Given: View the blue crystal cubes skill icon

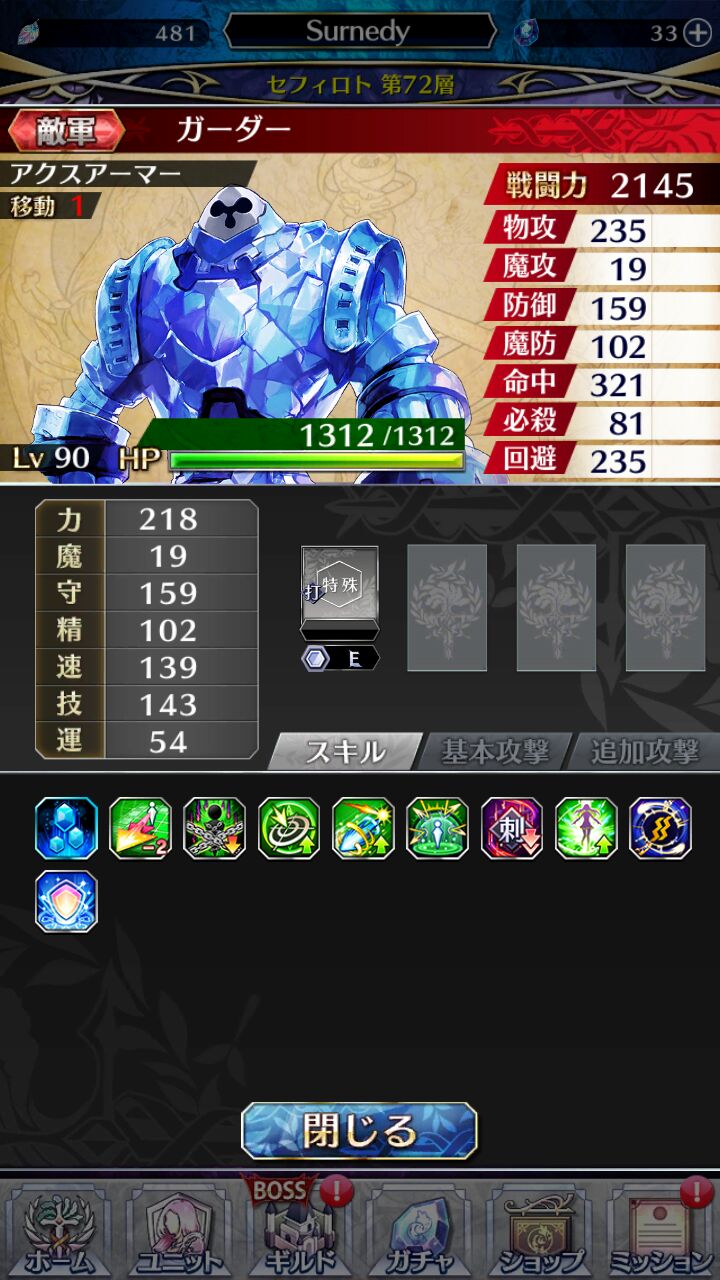Looking at the screenshot, I should 66,828.
